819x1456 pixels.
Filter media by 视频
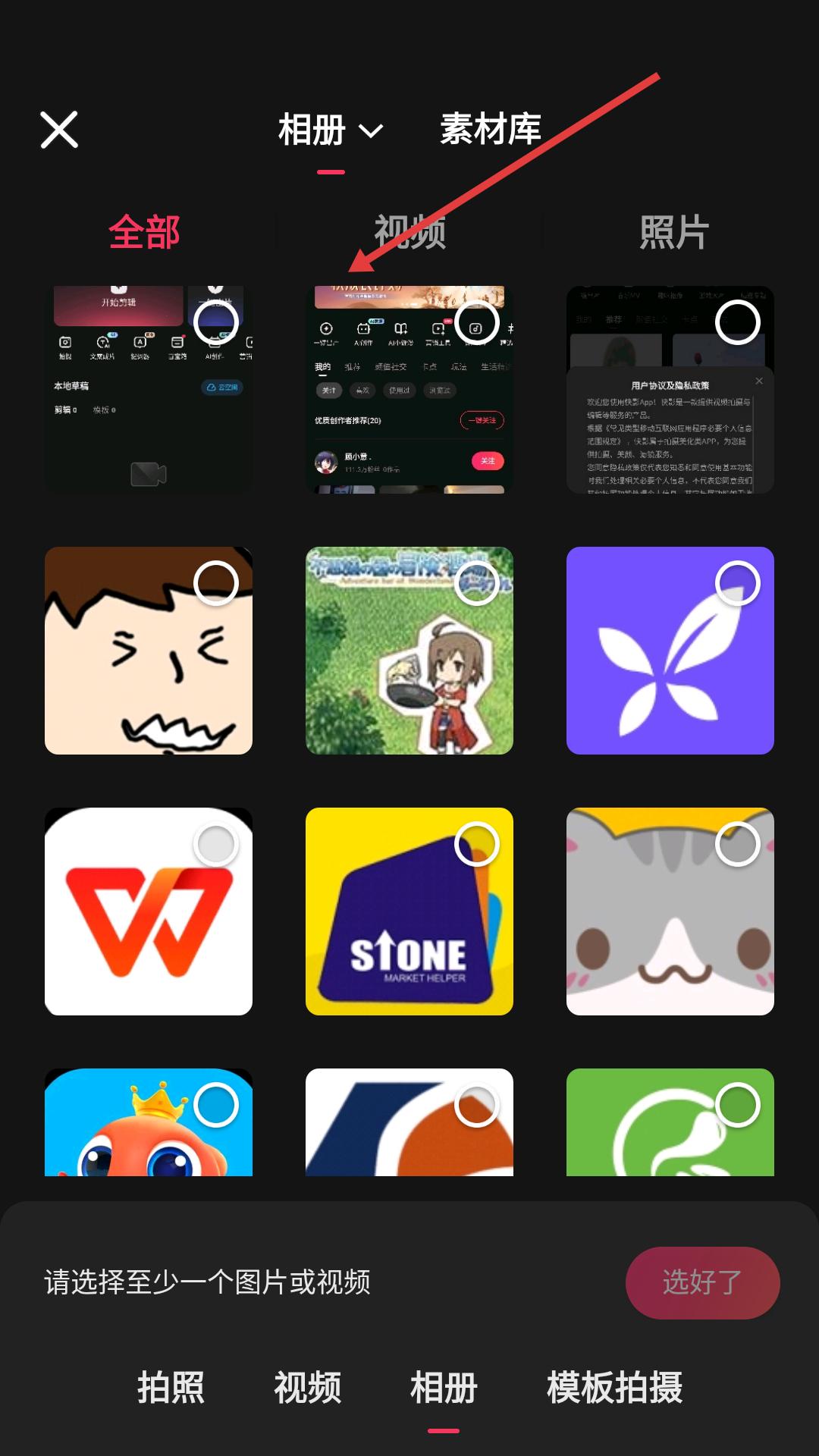[409, 232]
